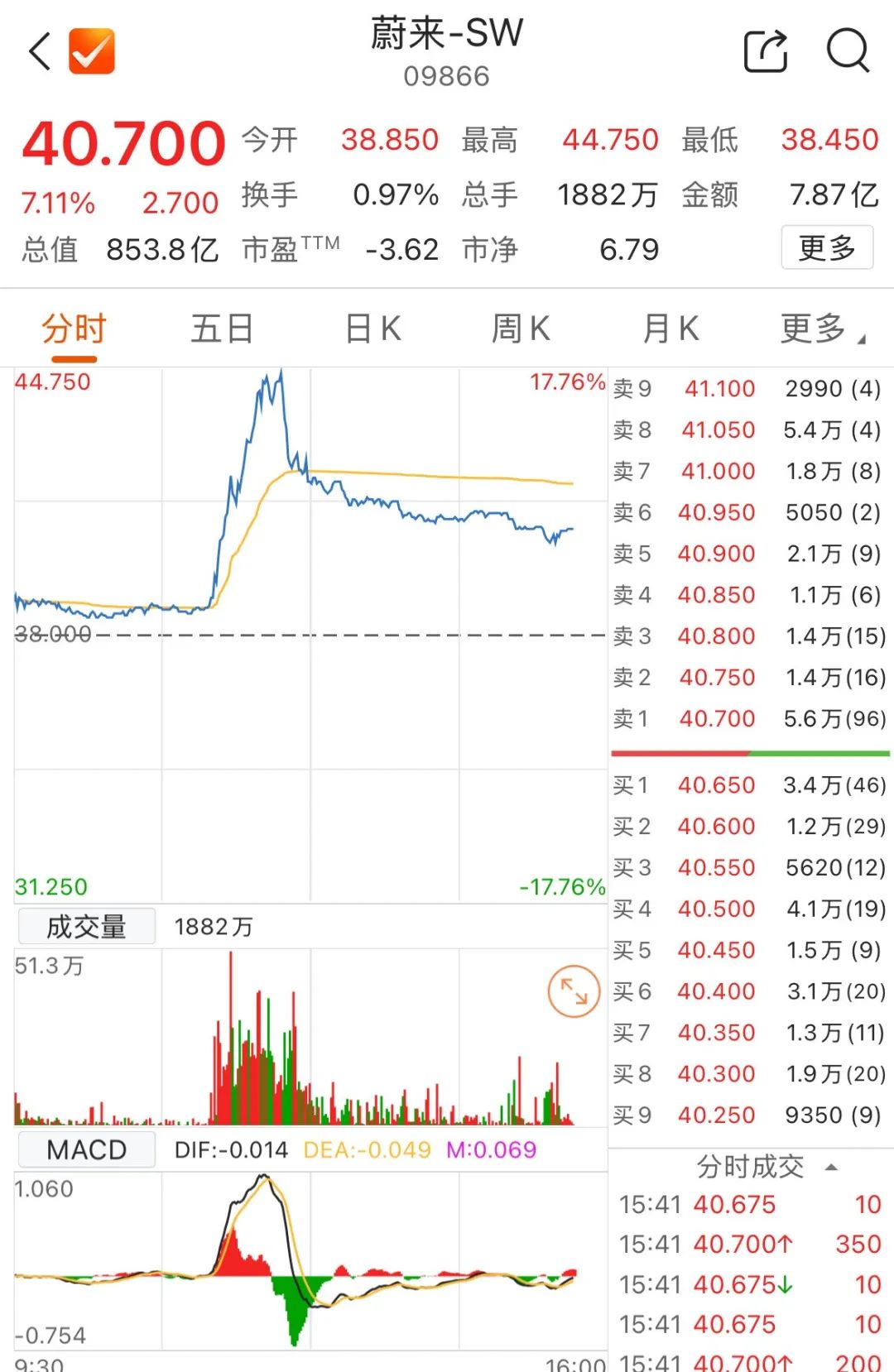Switch to the 五日 chart tab
The width and height of the screenshot is (894, 1372).
(x=222, y=329)
